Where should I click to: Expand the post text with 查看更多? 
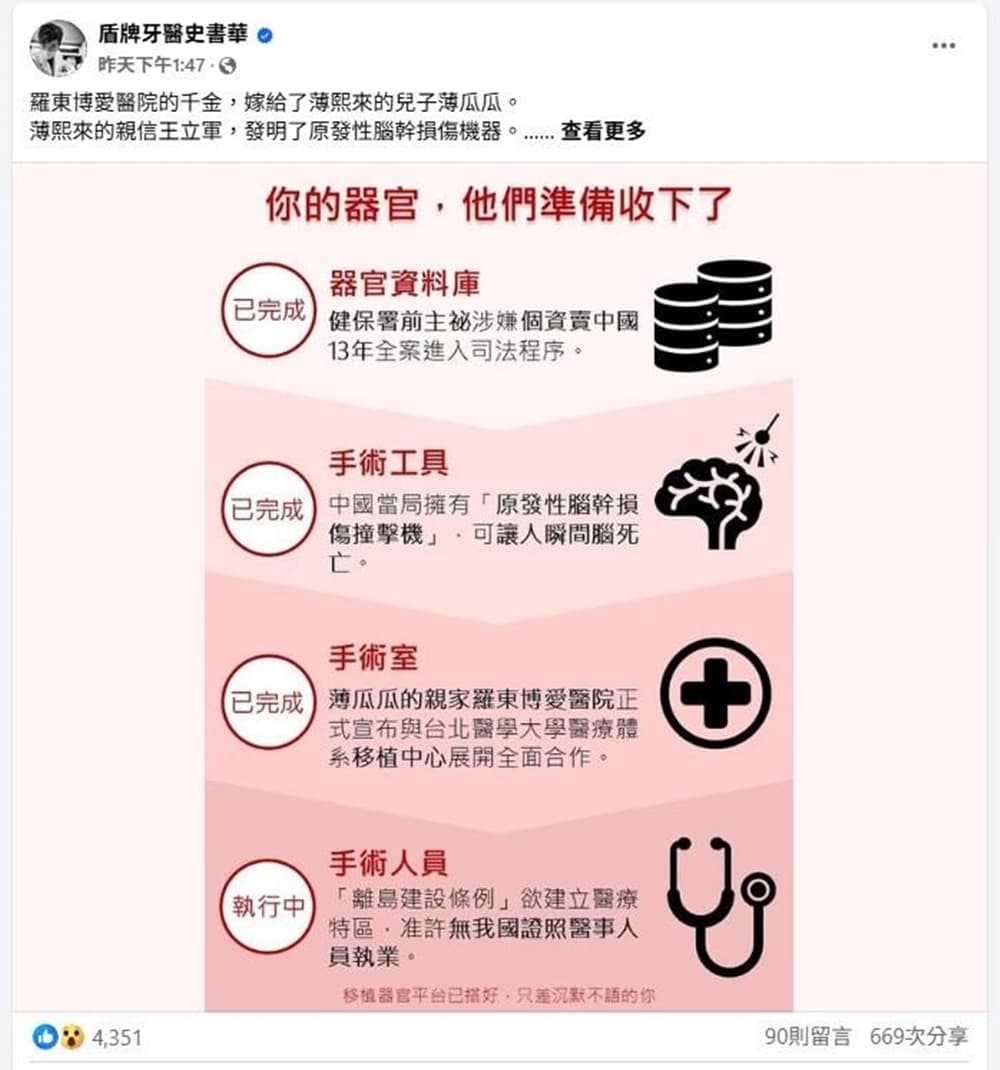pos(602,132)
